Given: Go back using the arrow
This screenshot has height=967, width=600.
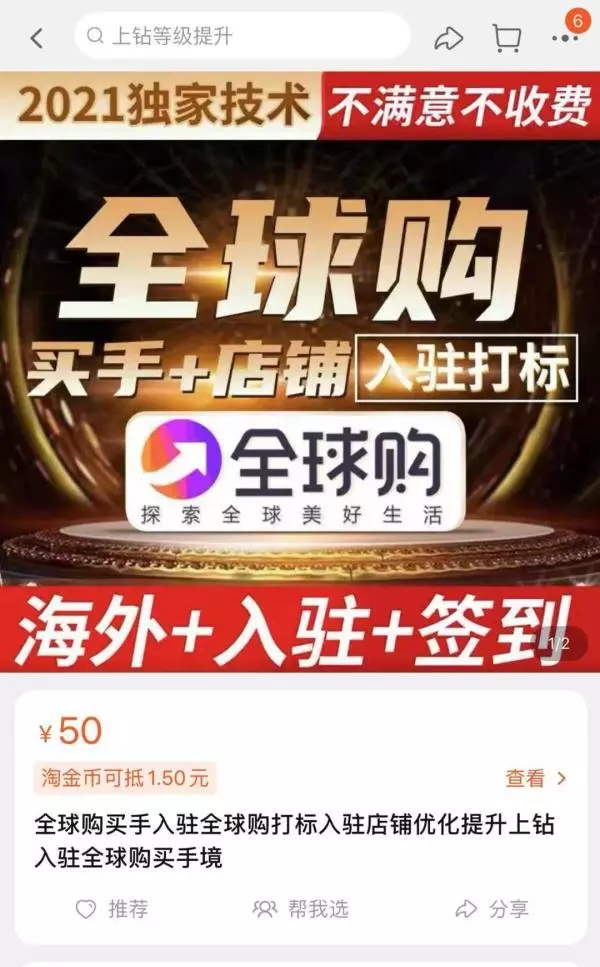Looking at the screenshot, I should (x=37, y=38).
